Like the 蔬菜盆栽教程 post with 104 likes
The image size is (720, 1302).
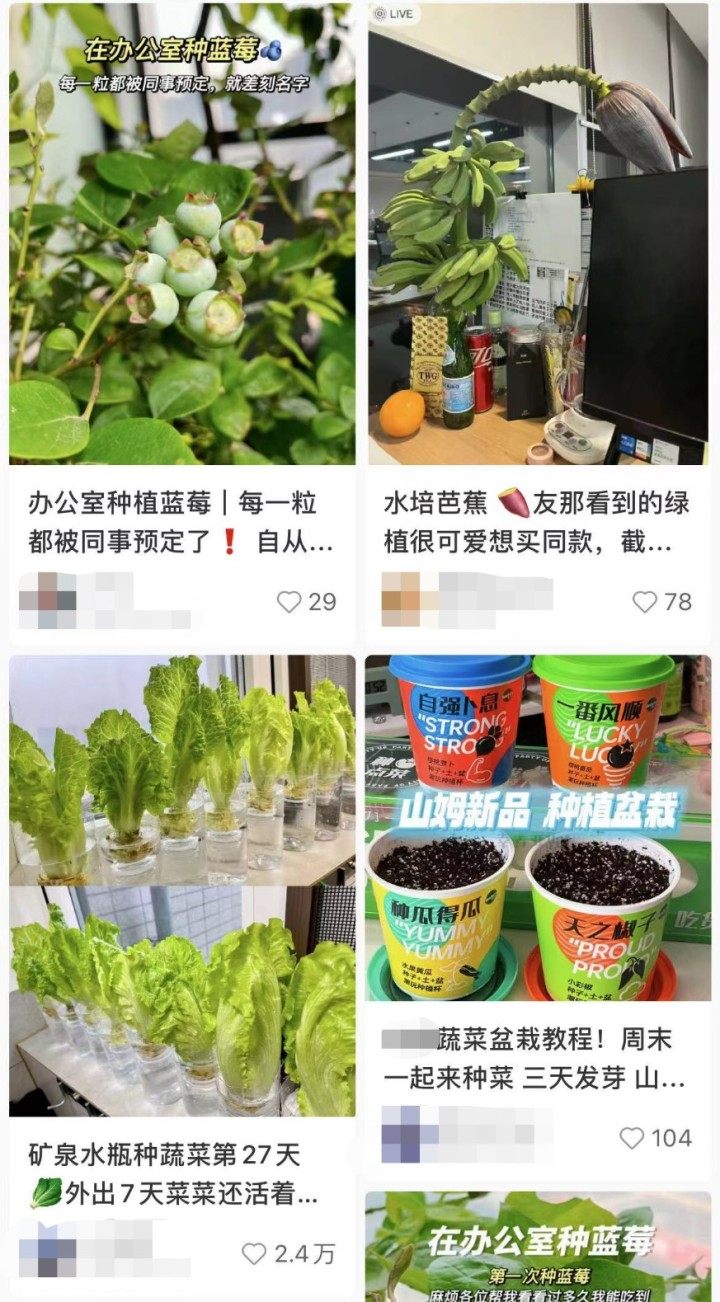[632, 1138]
